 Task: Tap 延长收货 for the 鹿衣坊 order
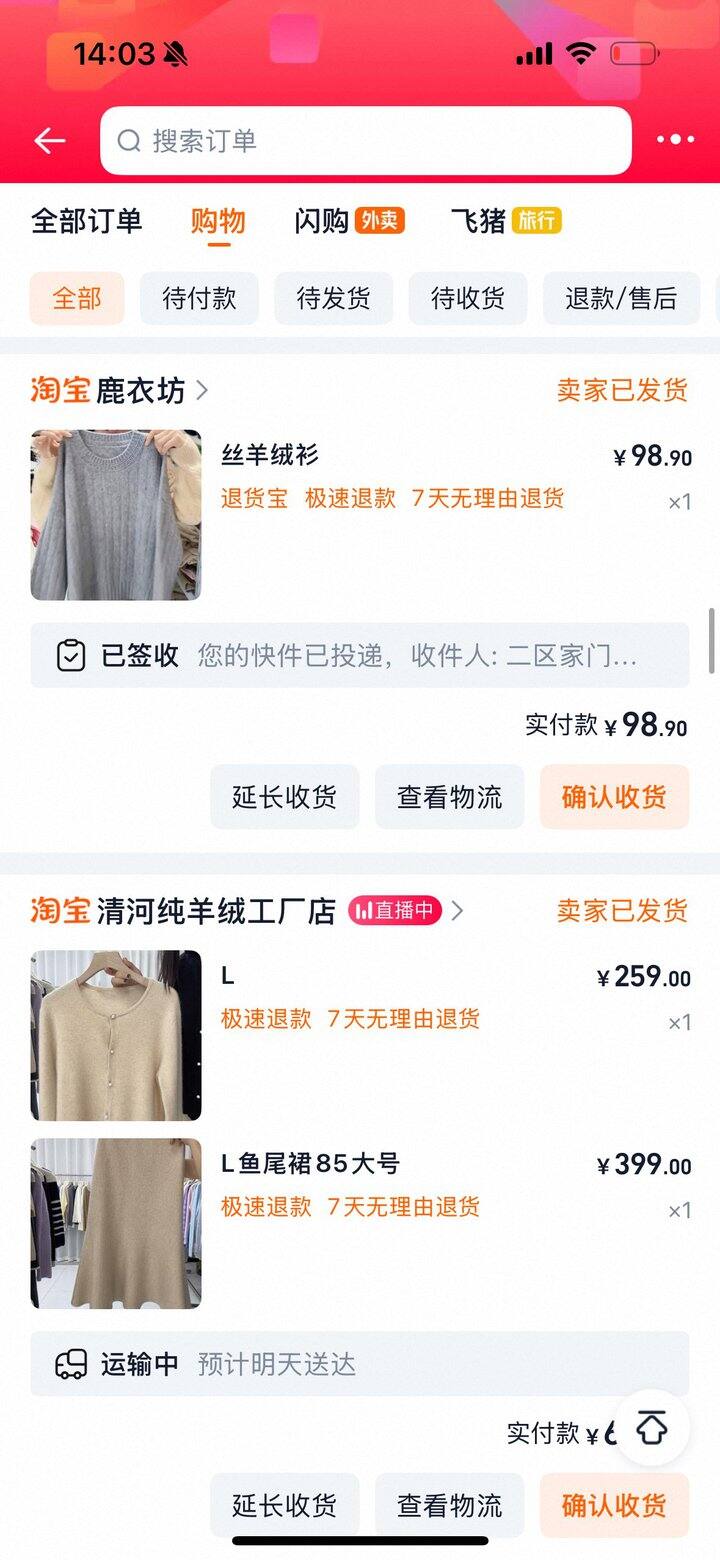(284, 797)
